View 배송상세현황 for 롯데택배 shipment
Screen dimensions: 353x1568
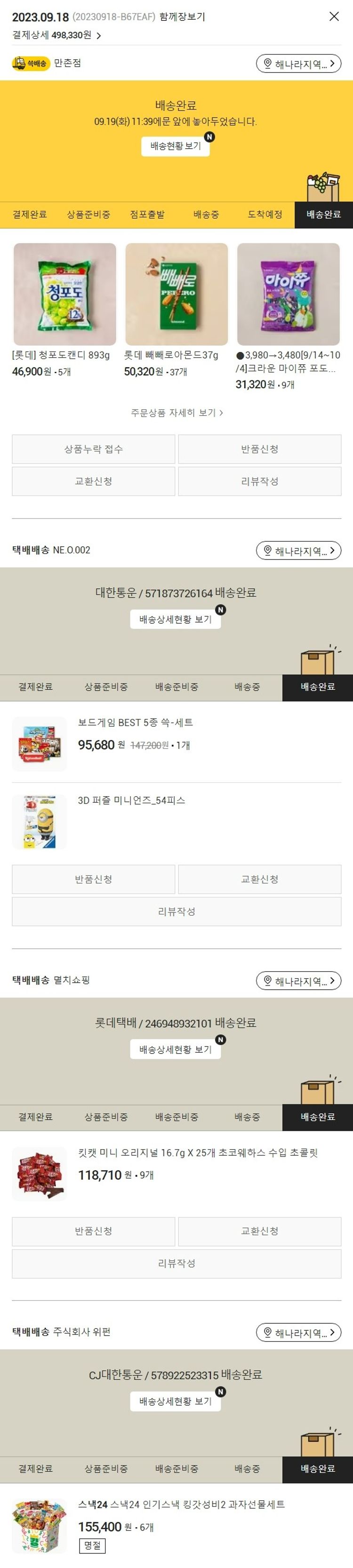pyautogui.click(x=175, y=1050)
